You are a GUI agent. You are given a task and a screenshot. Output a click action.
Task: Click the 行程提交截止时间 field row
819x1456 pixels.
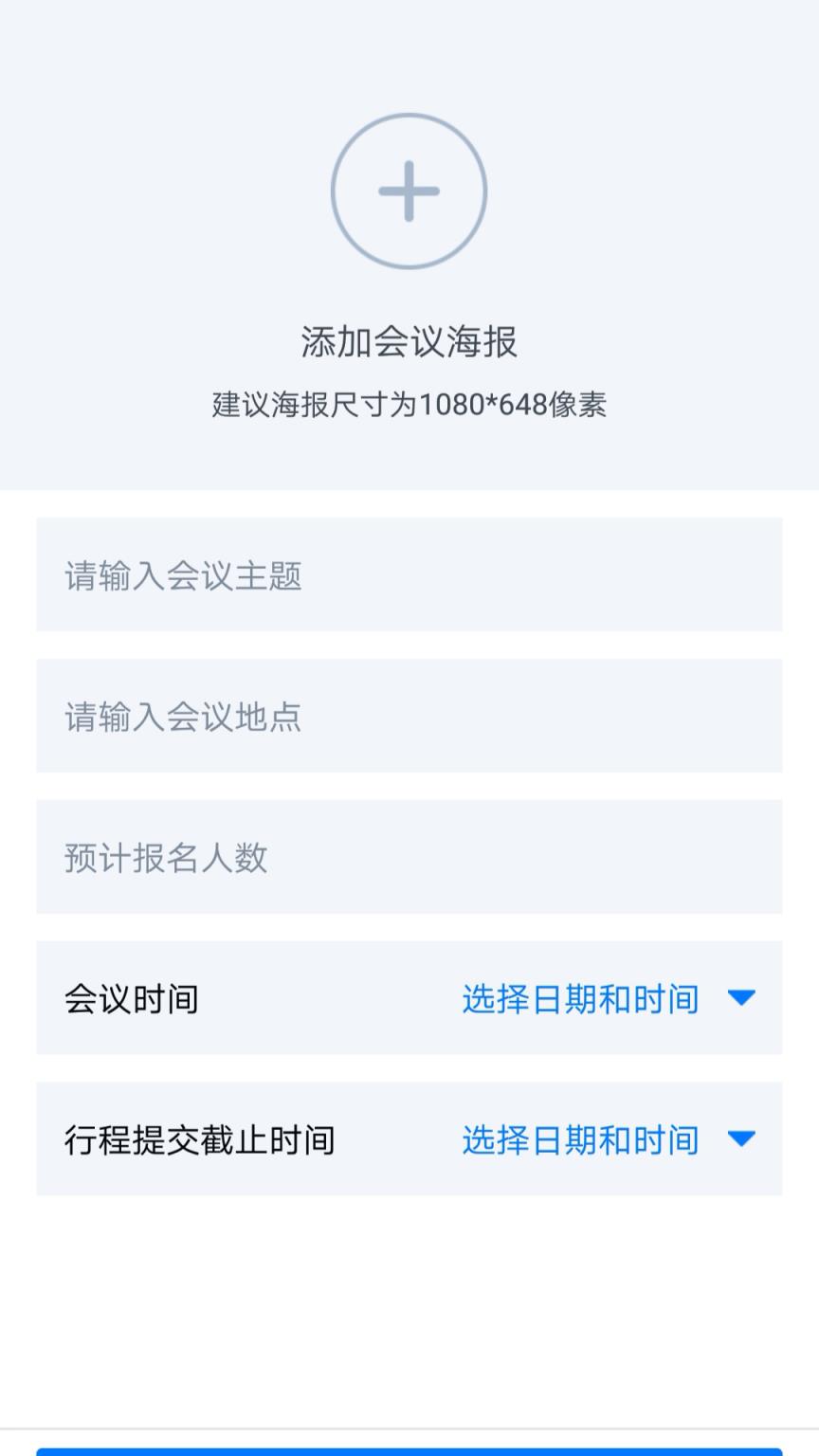(x=409, y=1141)
